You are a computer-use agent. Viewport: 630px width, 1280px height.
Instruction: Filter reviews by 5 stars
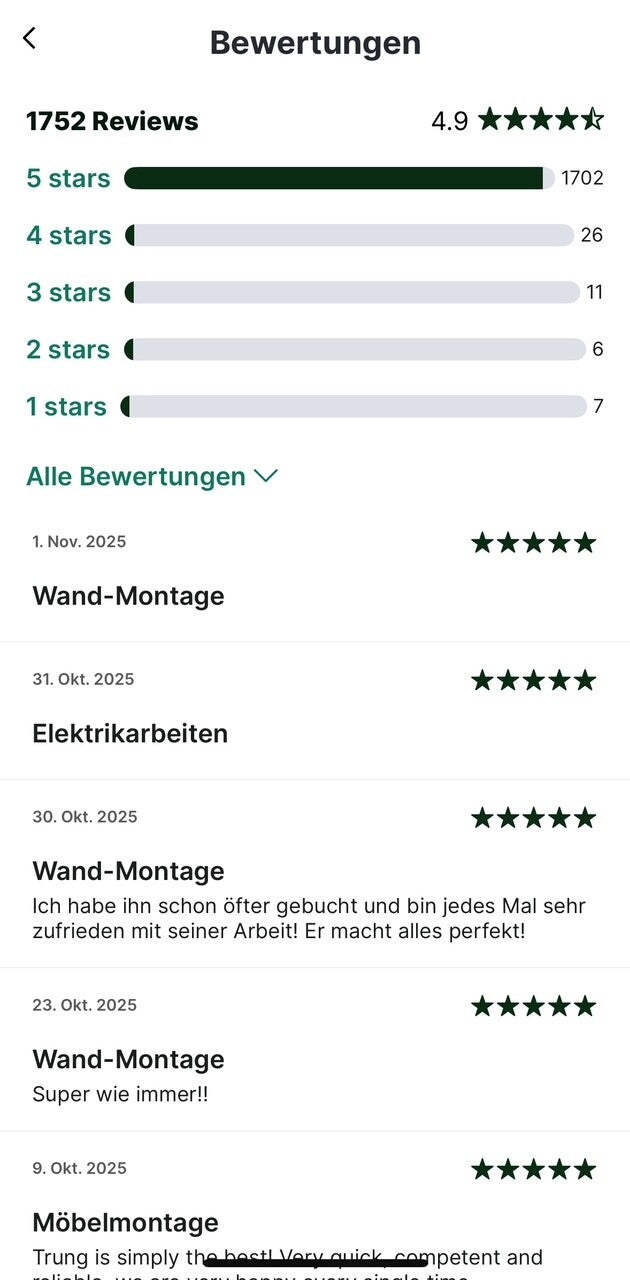(68, 179)
